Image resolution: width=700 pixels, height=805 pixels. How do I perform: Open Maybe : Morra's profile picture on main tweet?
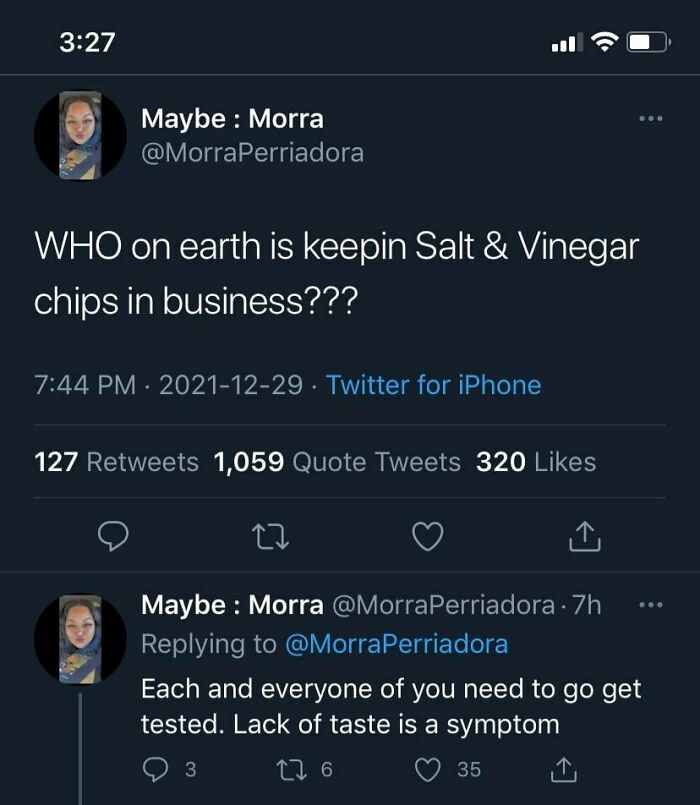pyautogui.click(x=81, y=136)
